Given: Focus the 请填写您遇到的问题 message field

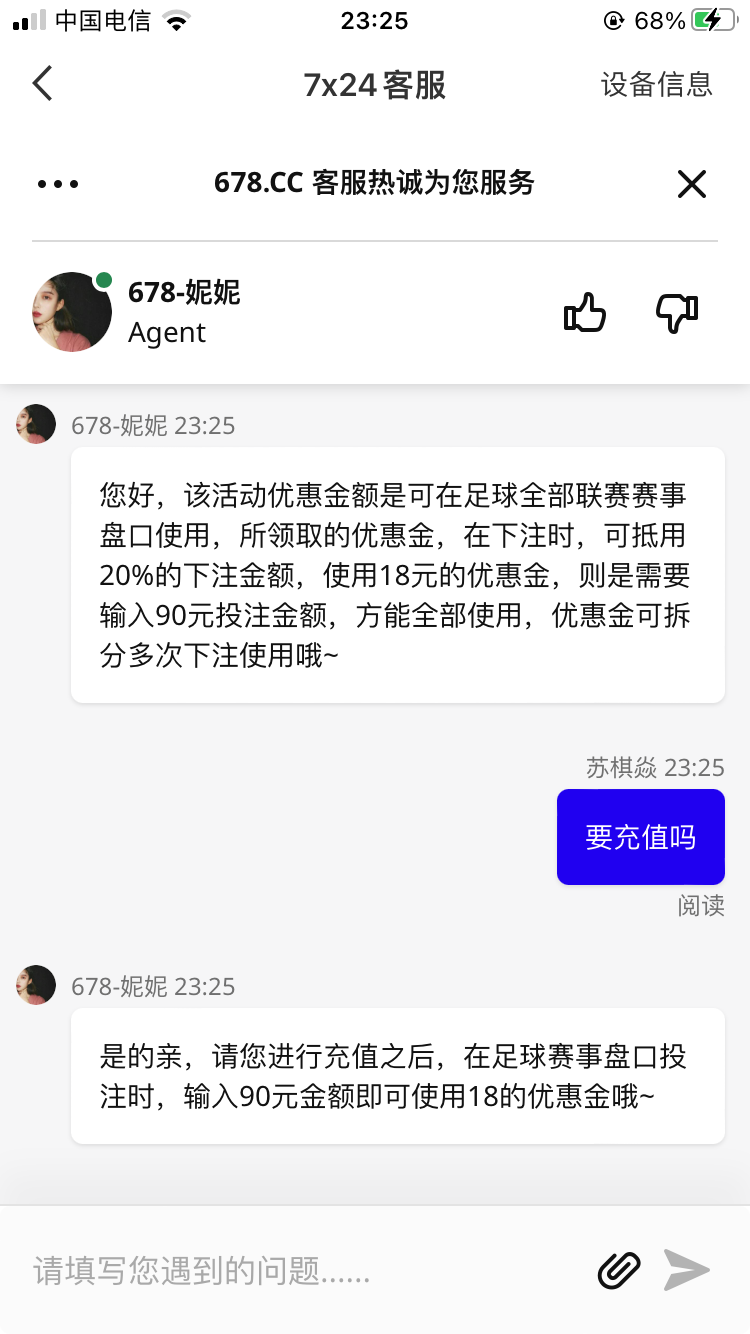Looking at the screenshot, I should pyautogui.click(x=300, y=1271).
